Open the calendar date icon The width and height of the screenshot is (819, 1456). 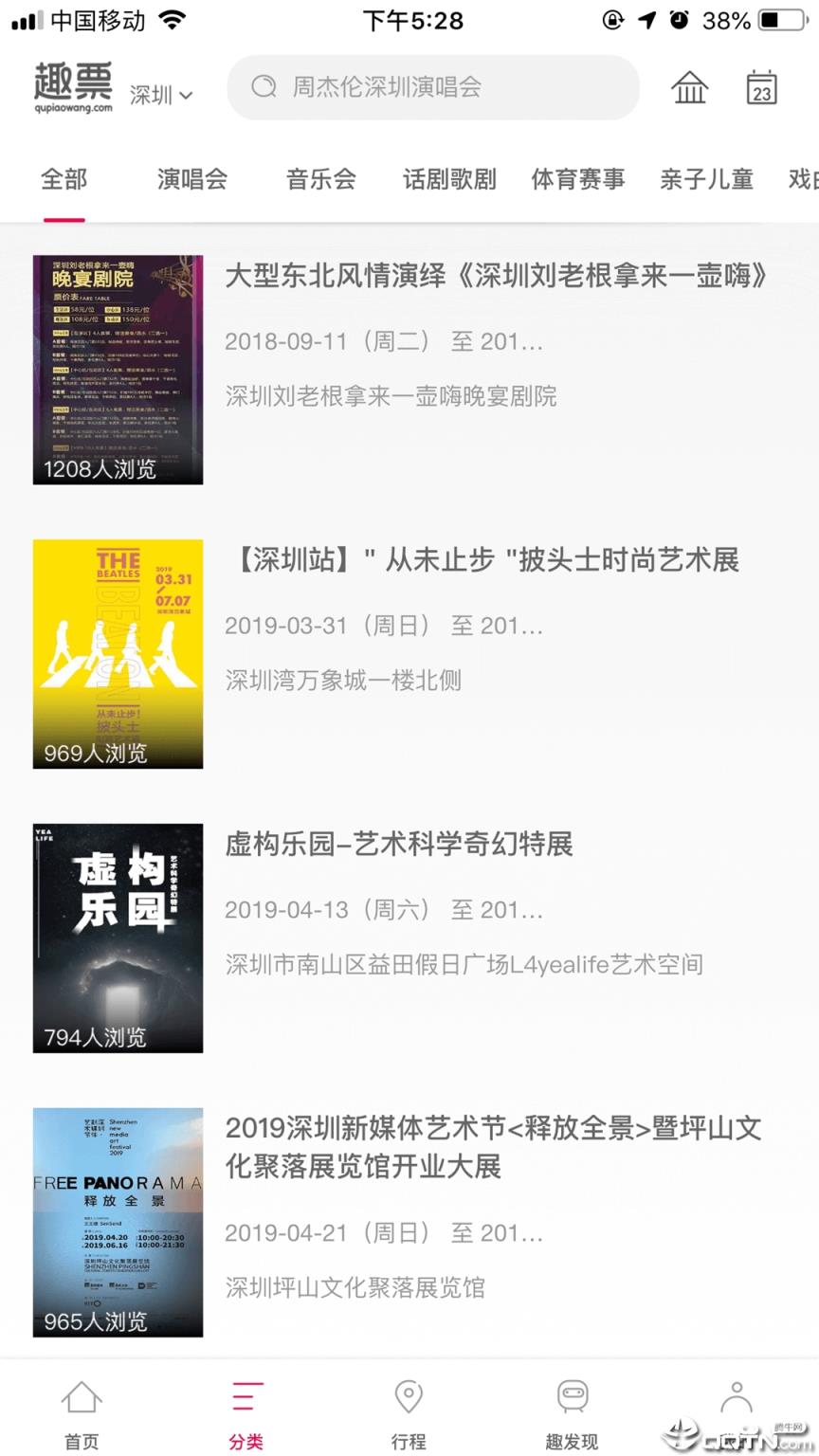click(761, 88)
